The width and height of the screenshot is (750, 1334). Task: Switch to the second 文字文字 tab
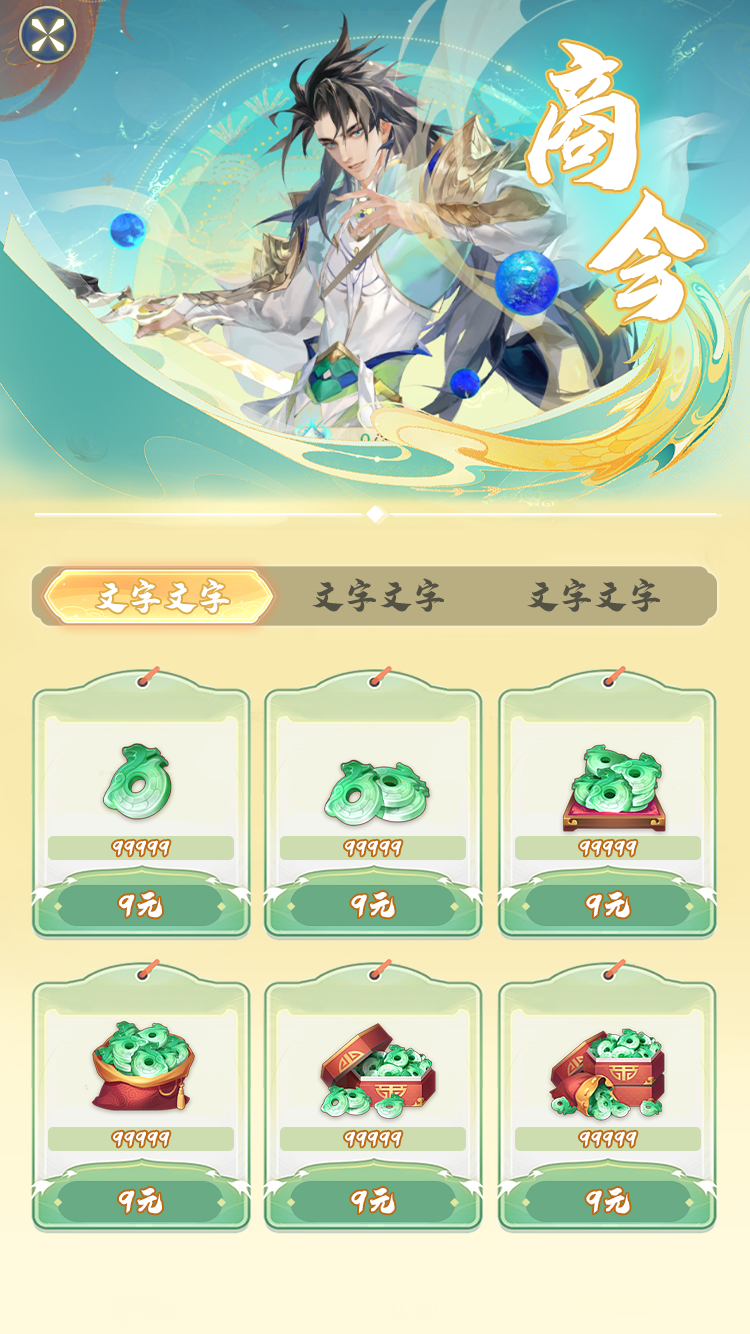coord(378,598)
